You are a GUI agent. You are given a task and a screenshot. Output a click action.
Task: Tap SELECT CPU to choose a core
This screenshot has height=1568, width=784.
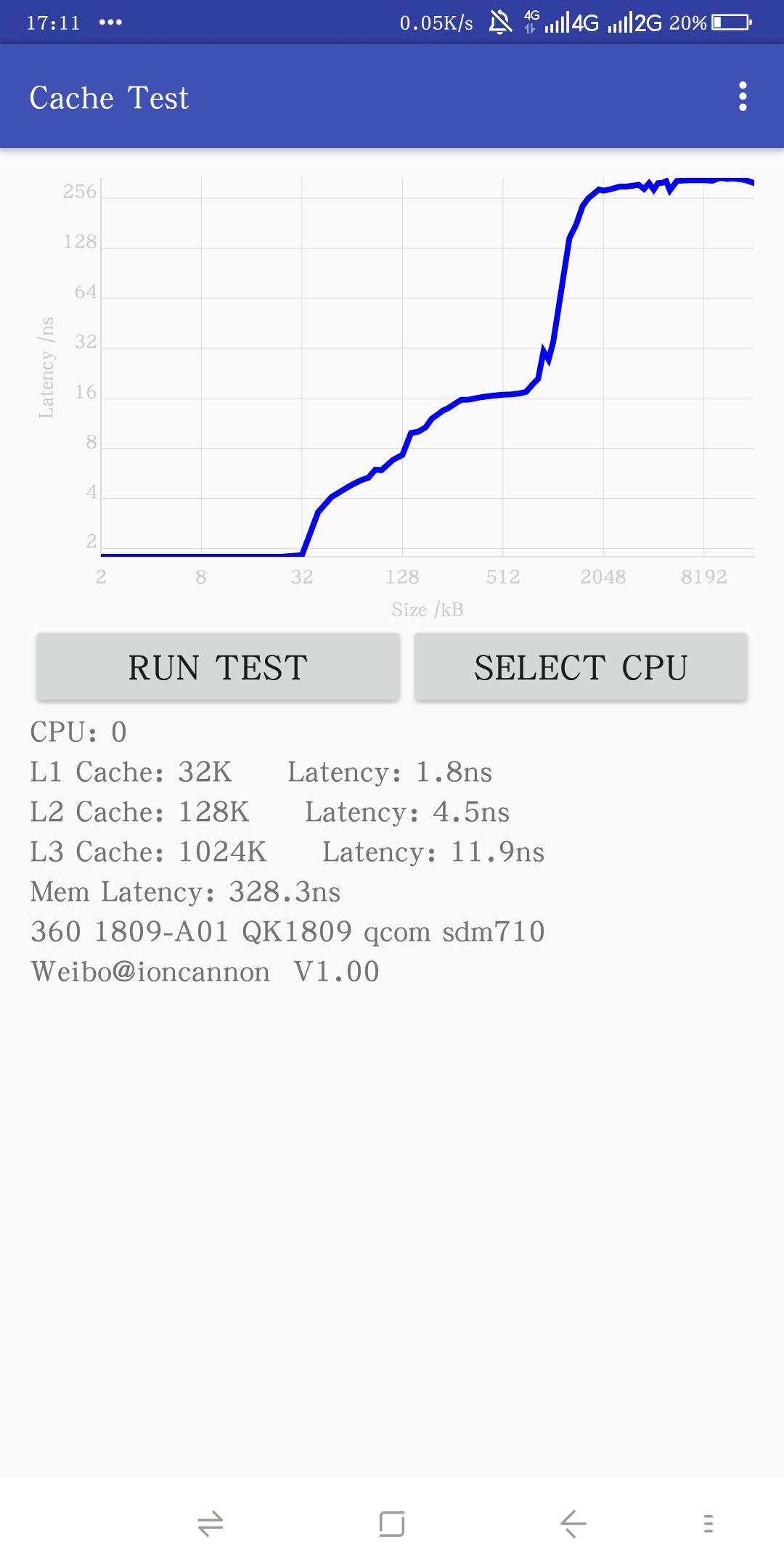click(x=581, y=667)
